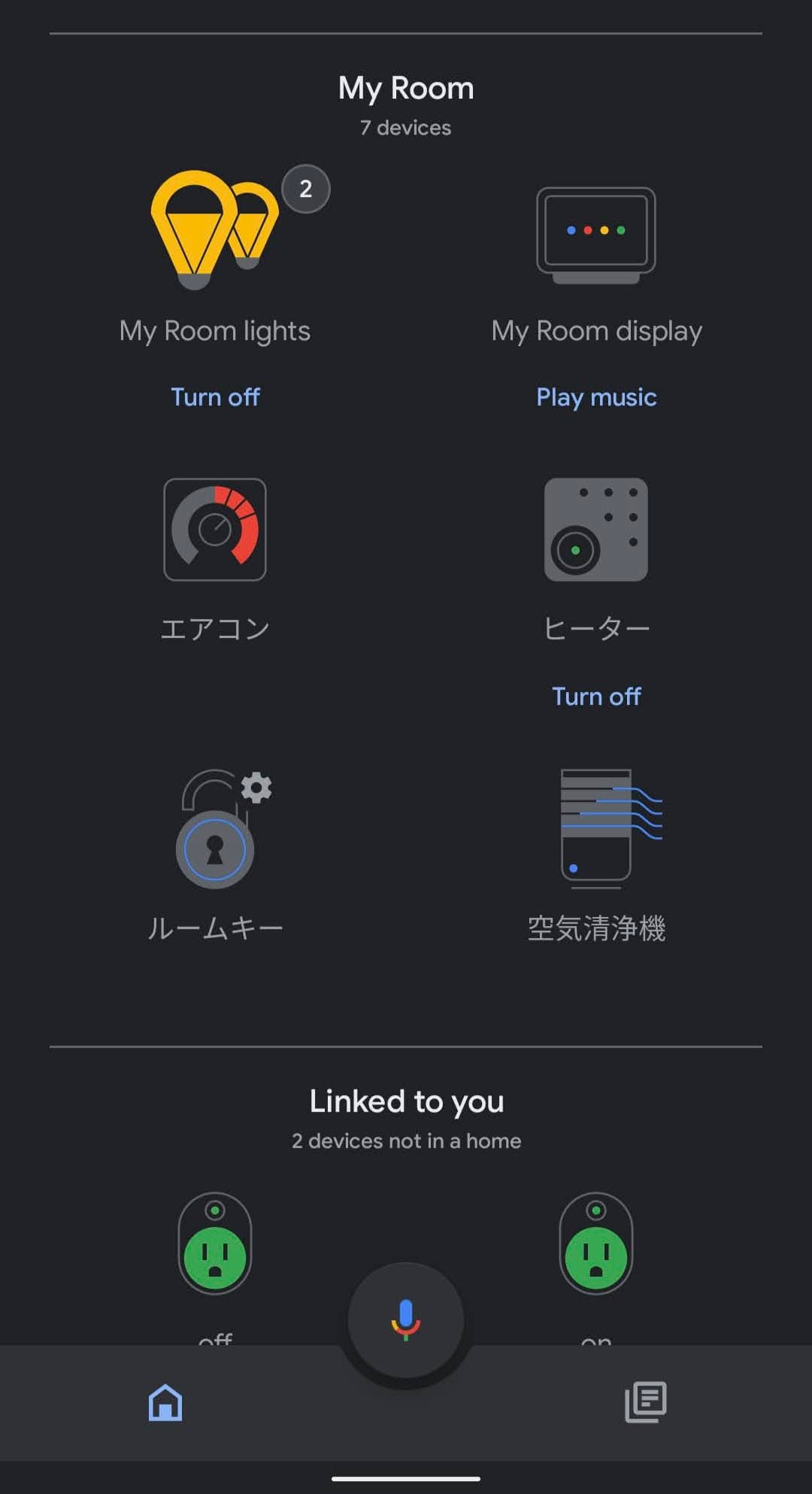Tap the 7 devices label
Image resolution: width=812 pixels, height=1494 pixels.
(405, 127)
